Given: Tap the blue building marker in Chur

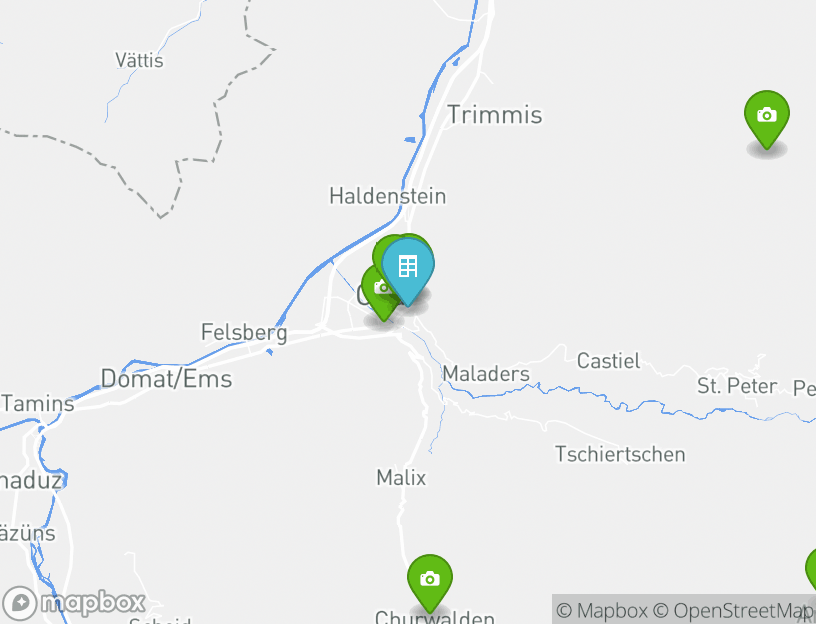Looking at the screenshot, I should [408, 267].
